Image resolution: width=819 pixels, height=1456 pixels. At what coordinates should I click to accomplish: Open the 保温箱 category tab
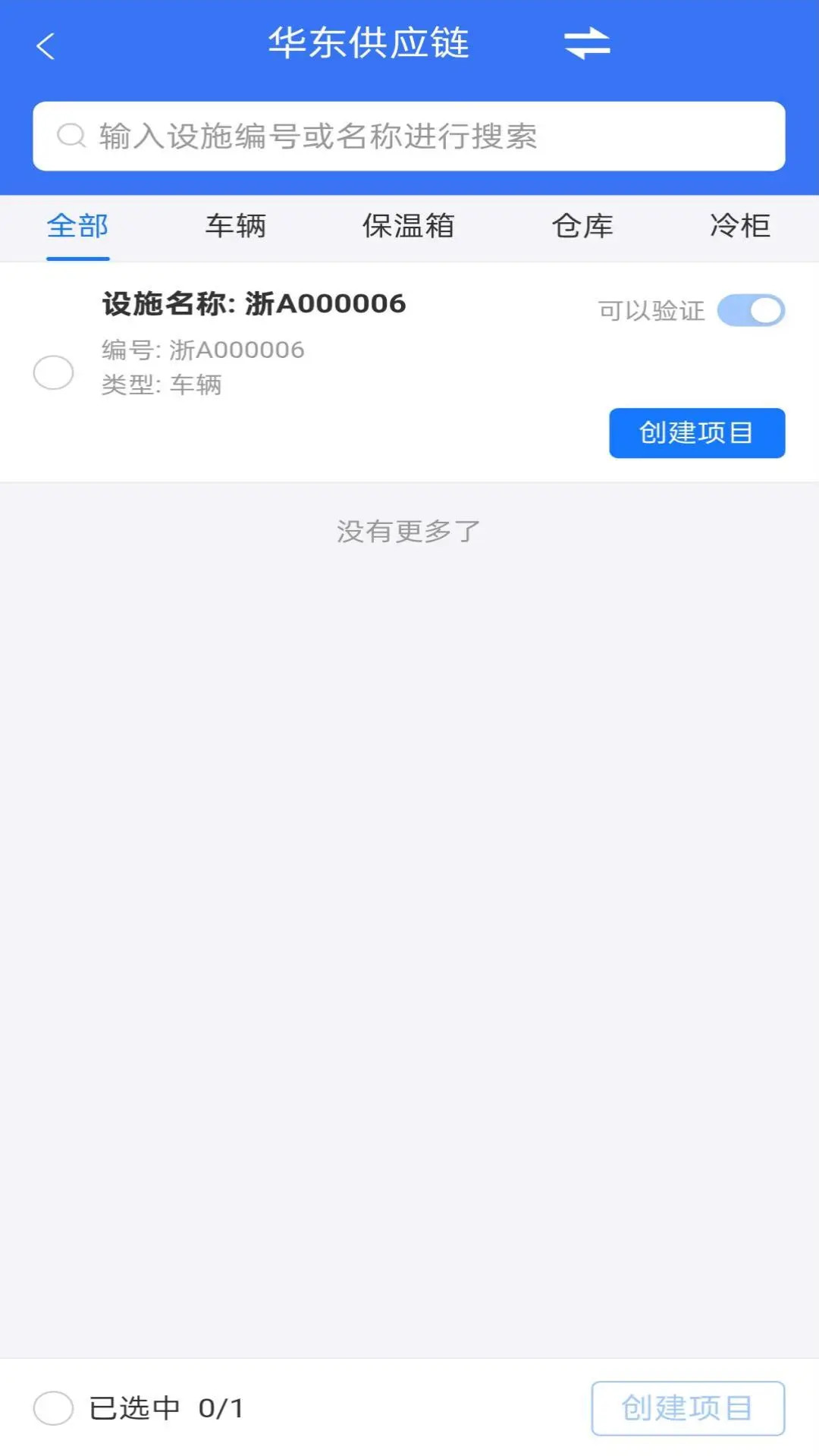(x=409, y=225)
